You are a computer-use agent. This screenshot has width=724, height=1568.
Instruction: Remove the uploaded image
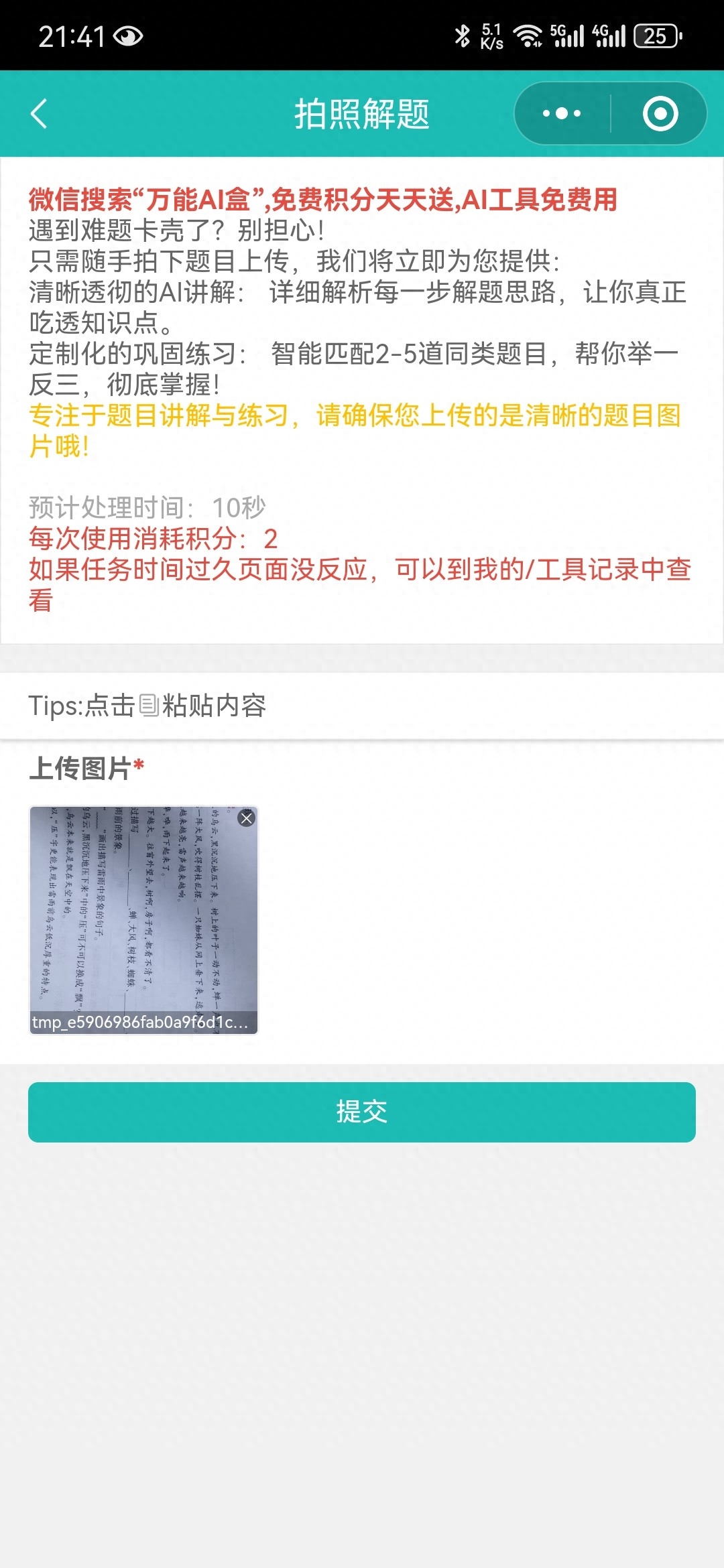[247, 818]
